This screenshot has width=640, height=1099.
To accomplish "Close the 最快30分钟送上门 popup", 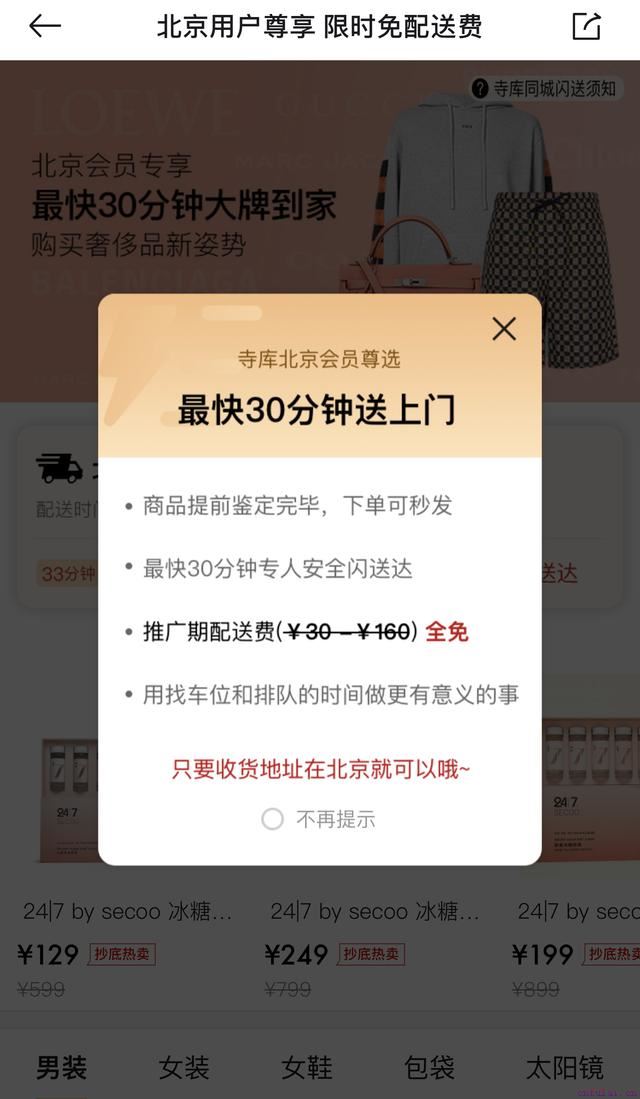I will 504,328.
